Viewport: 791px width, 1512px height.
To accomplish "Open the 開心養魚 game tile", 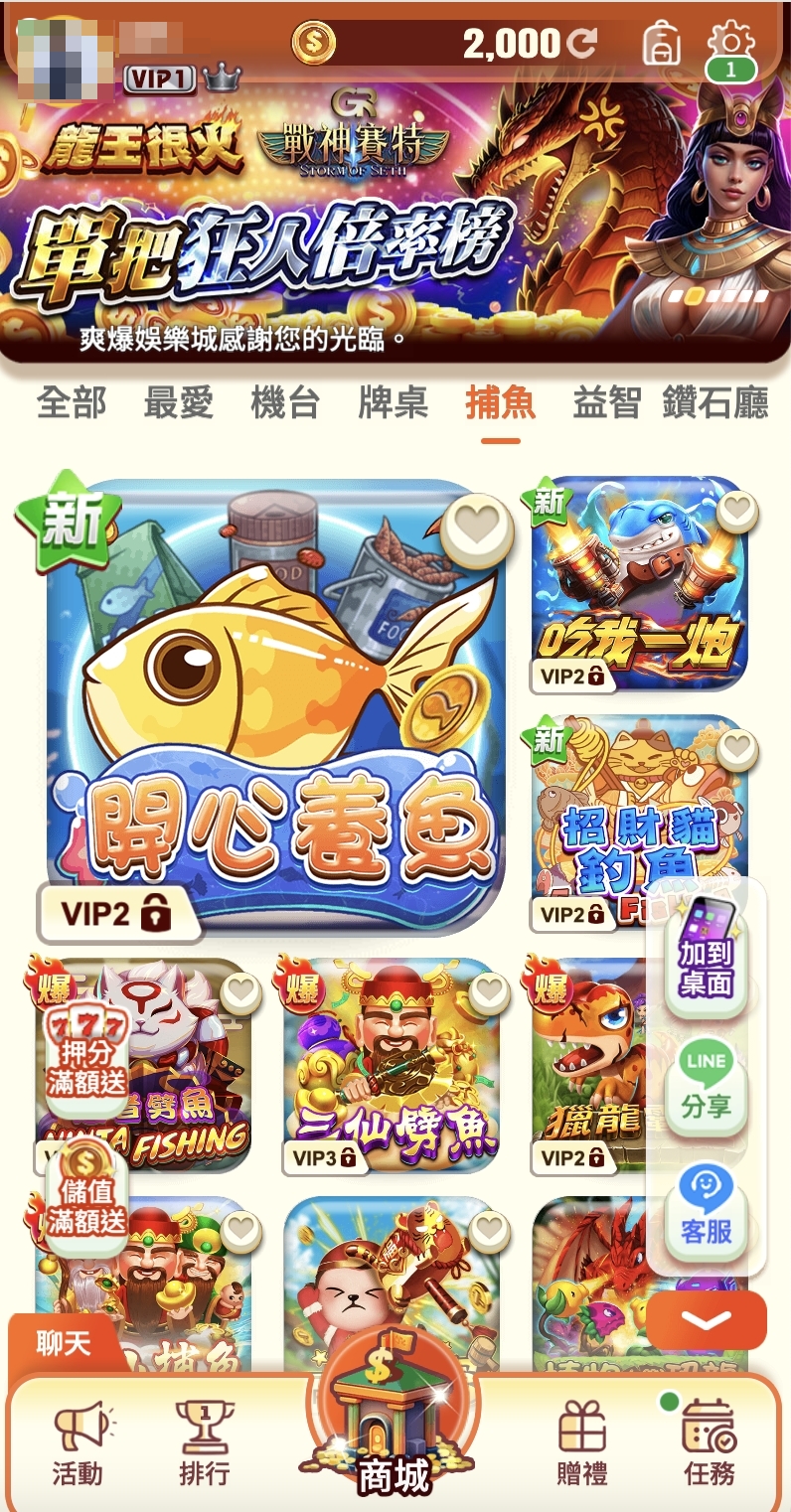I will pyautogui.click(x=274, y=707).
